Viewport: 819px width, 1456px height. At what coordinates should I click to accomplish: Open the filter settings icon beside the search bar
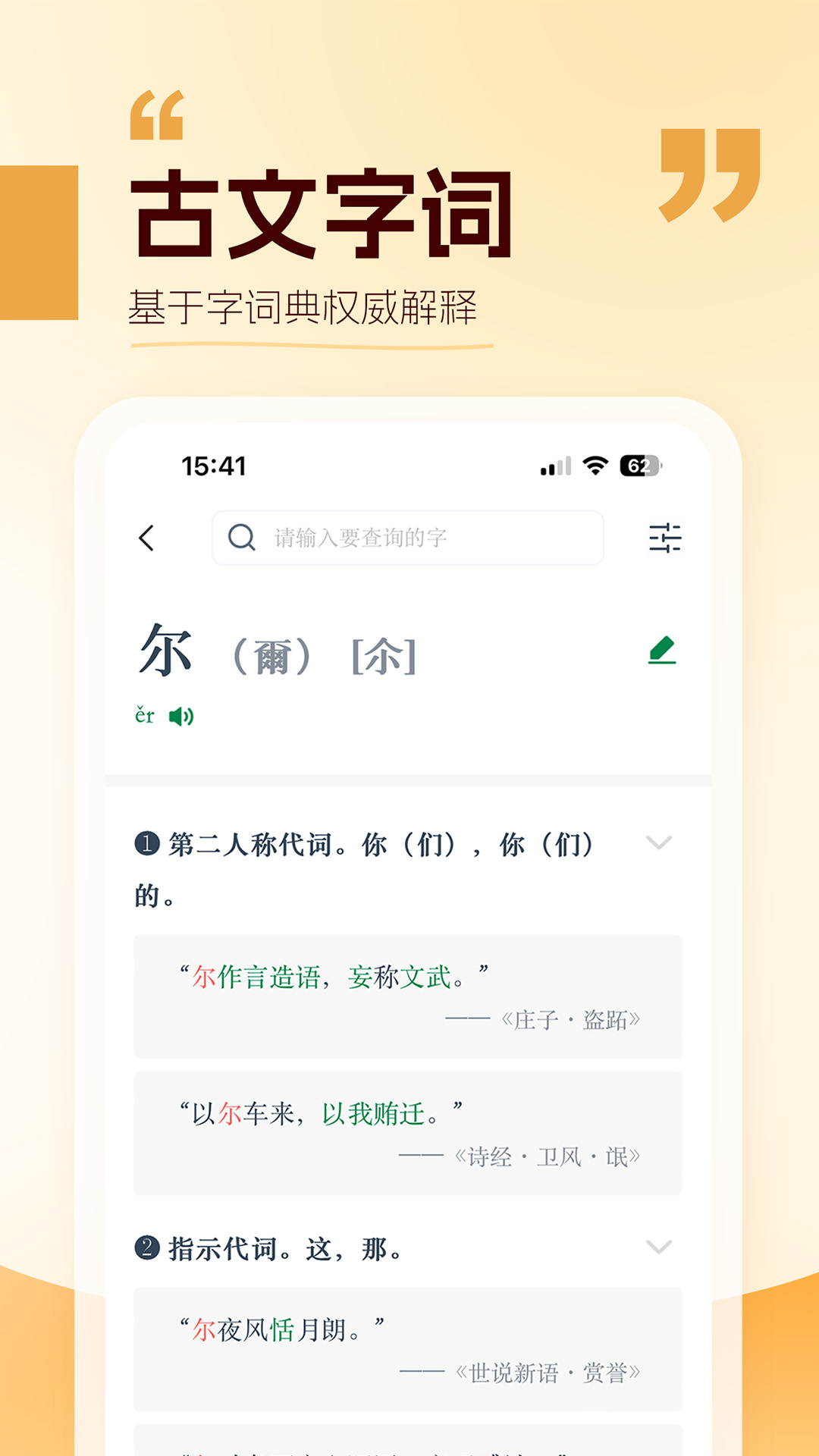pyautogui.click(x=666, y=538)
